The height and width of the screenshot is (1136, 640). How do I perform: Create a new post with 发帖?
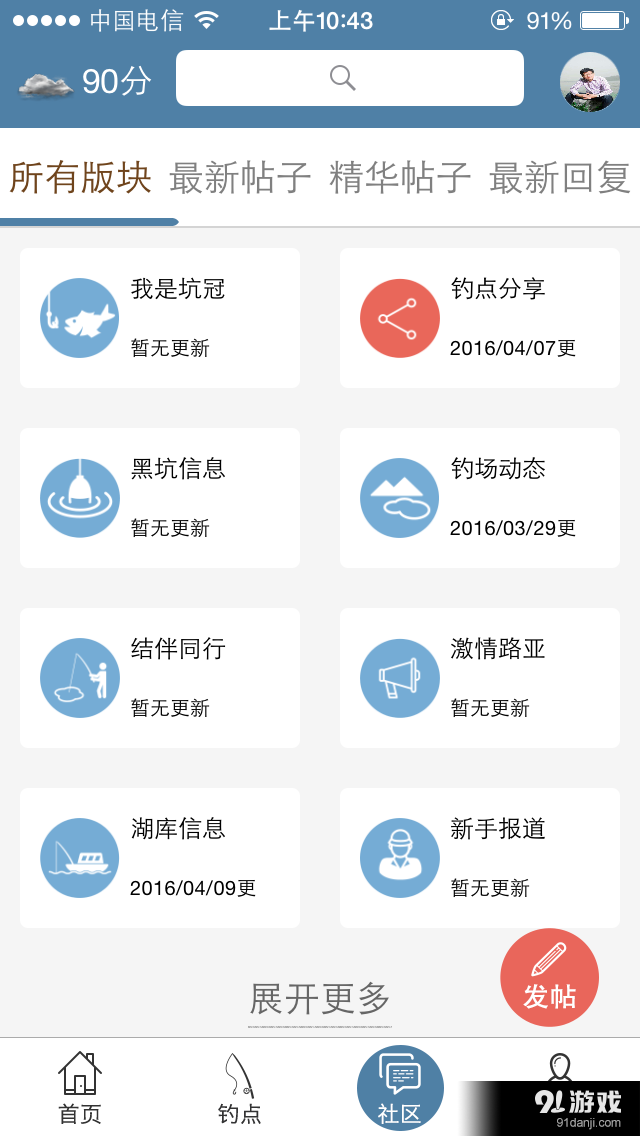point(549,978)
